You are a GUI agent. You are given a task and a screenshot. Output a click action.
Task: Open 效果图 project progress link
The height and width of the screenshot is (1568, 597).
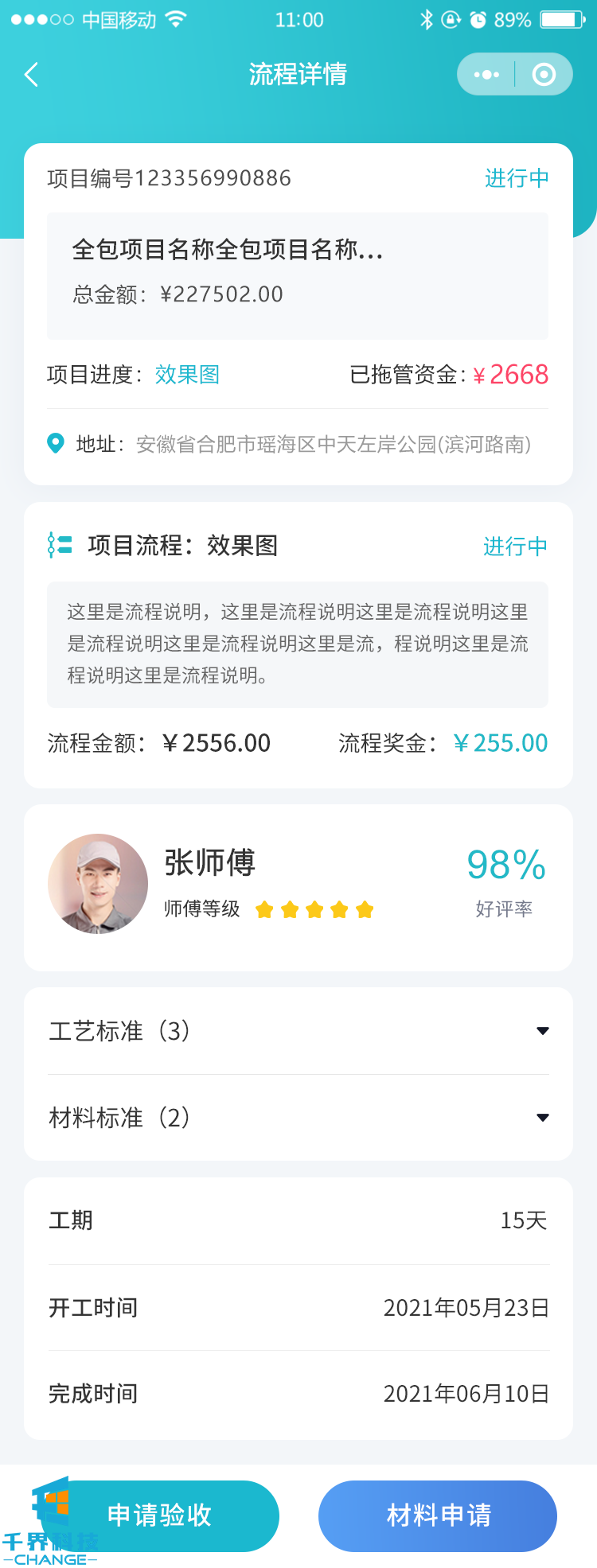coord(187,375)
